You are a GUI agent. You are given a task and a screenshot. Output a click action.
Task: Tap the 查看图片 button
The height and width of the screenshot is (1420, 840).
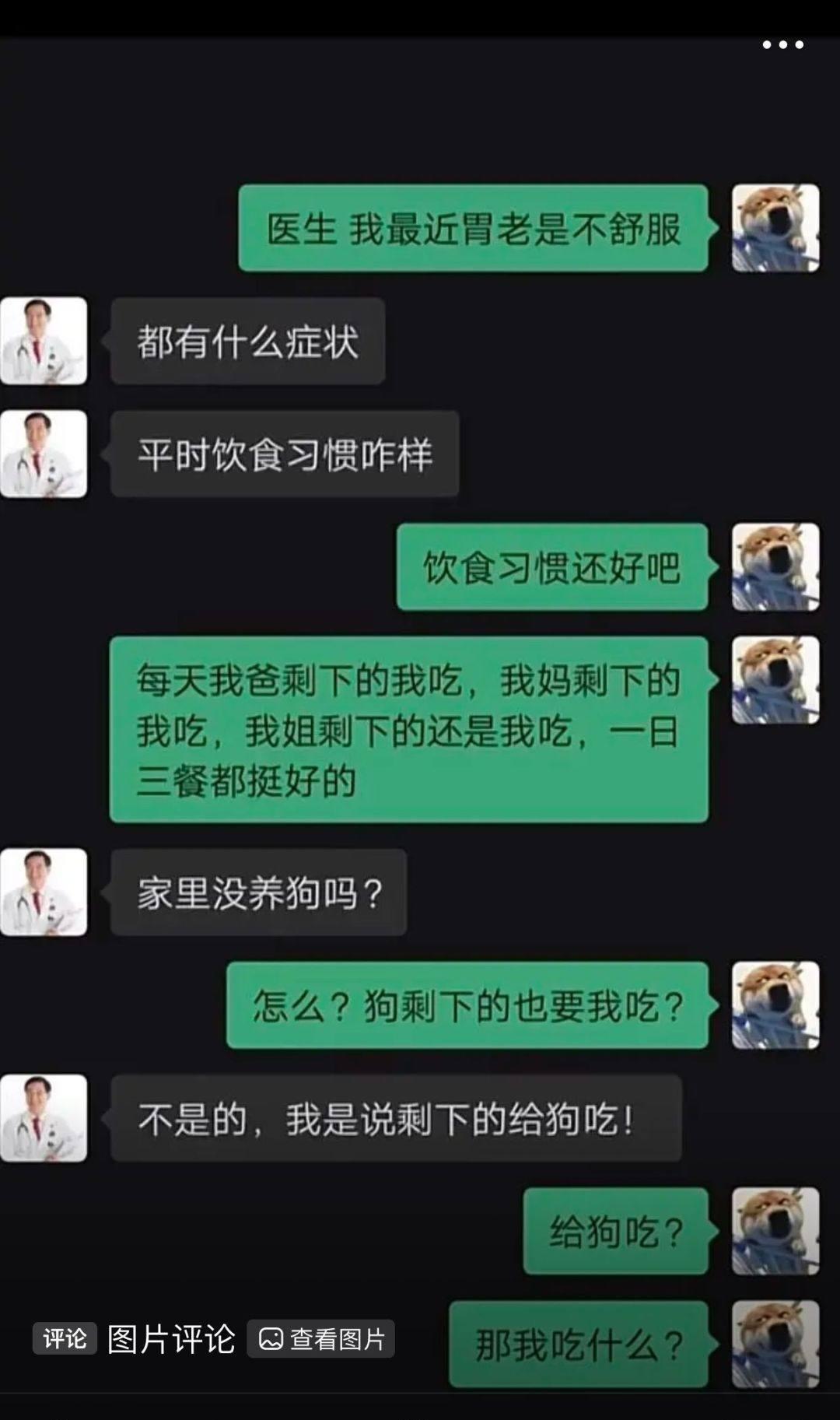click(321, 1339)
